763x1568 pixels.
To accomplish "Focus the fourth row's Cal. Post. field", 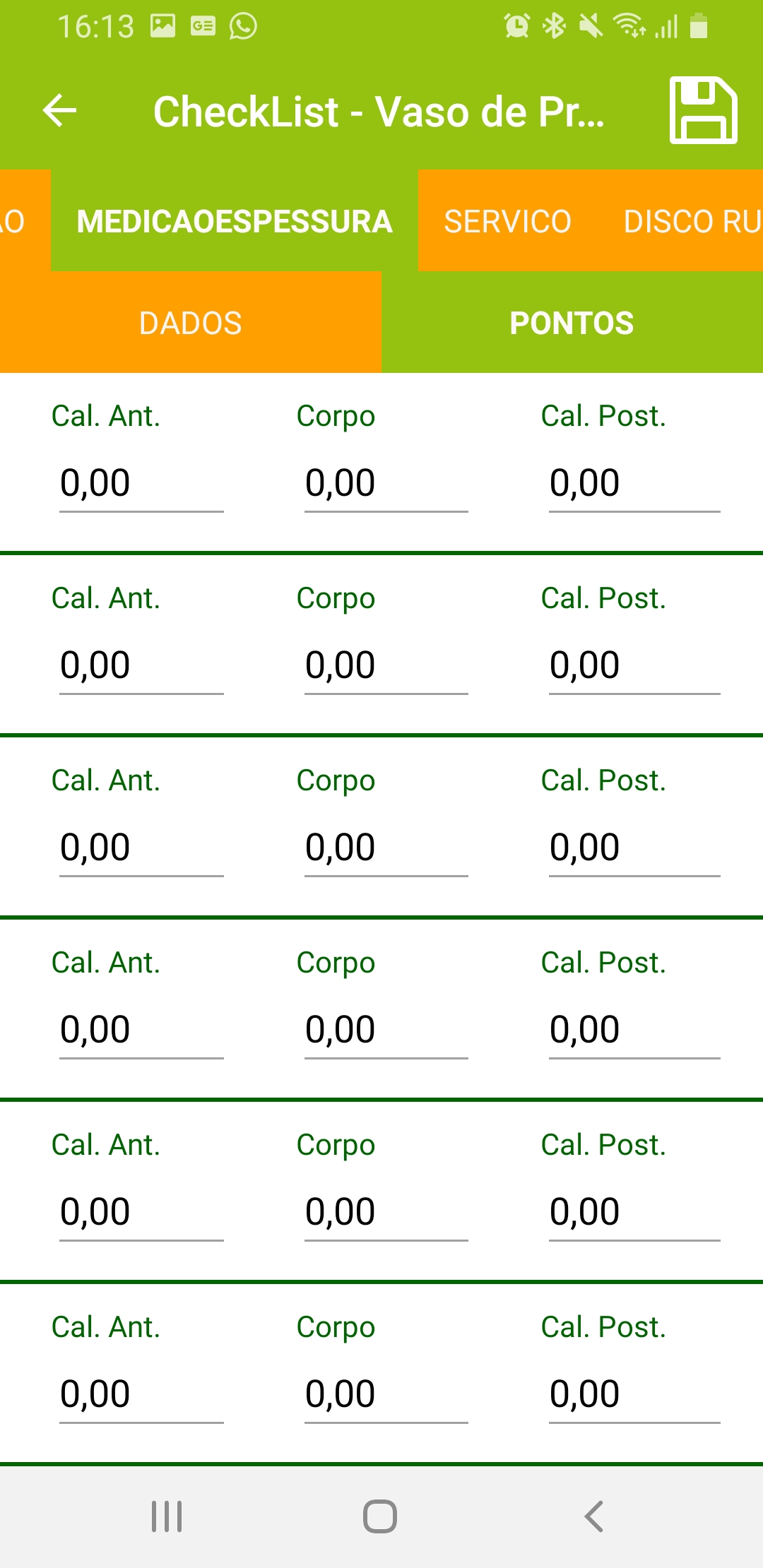I will tap(634, 1030).
